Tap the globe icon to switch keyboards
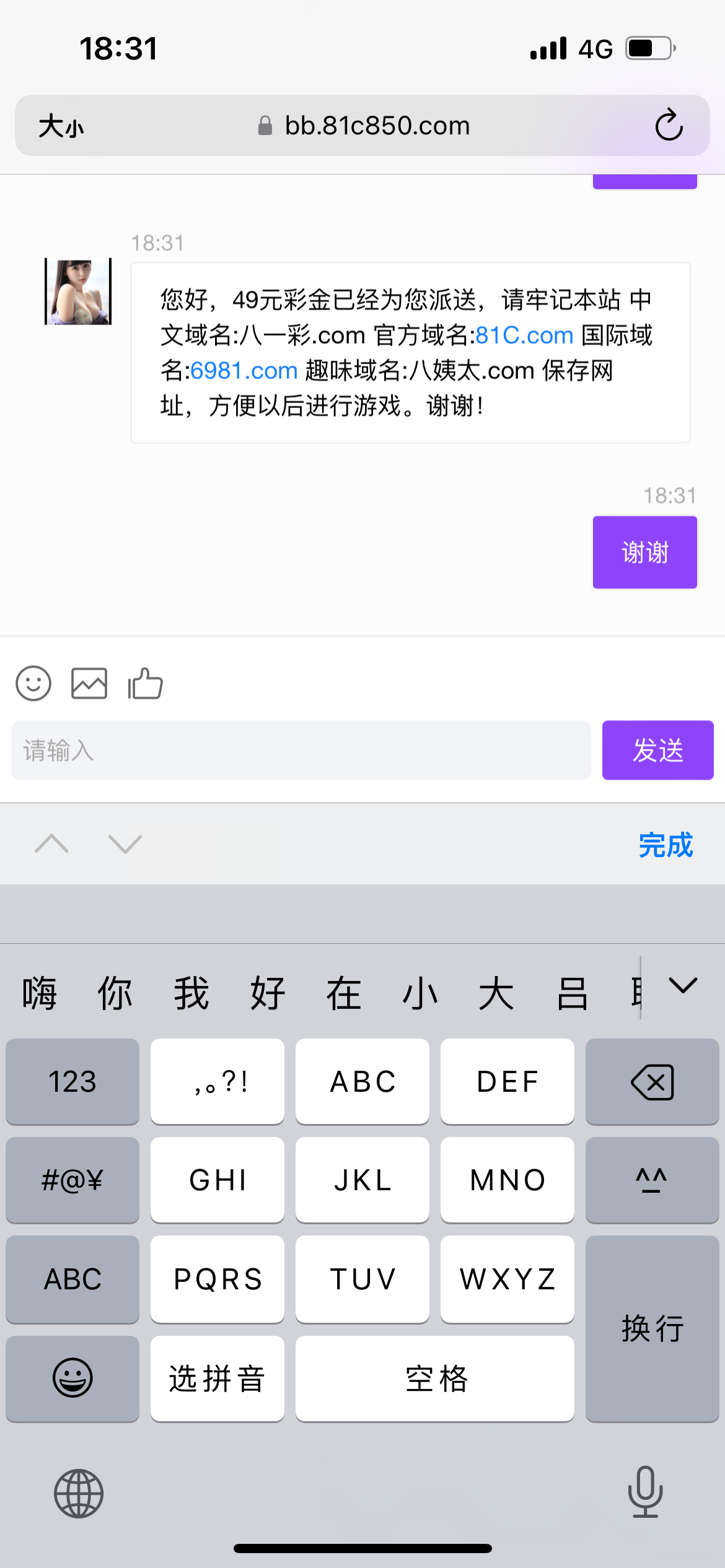The height and width of the screenshot is (1568, 725). pyautogui.click(x=77, y=1493)
